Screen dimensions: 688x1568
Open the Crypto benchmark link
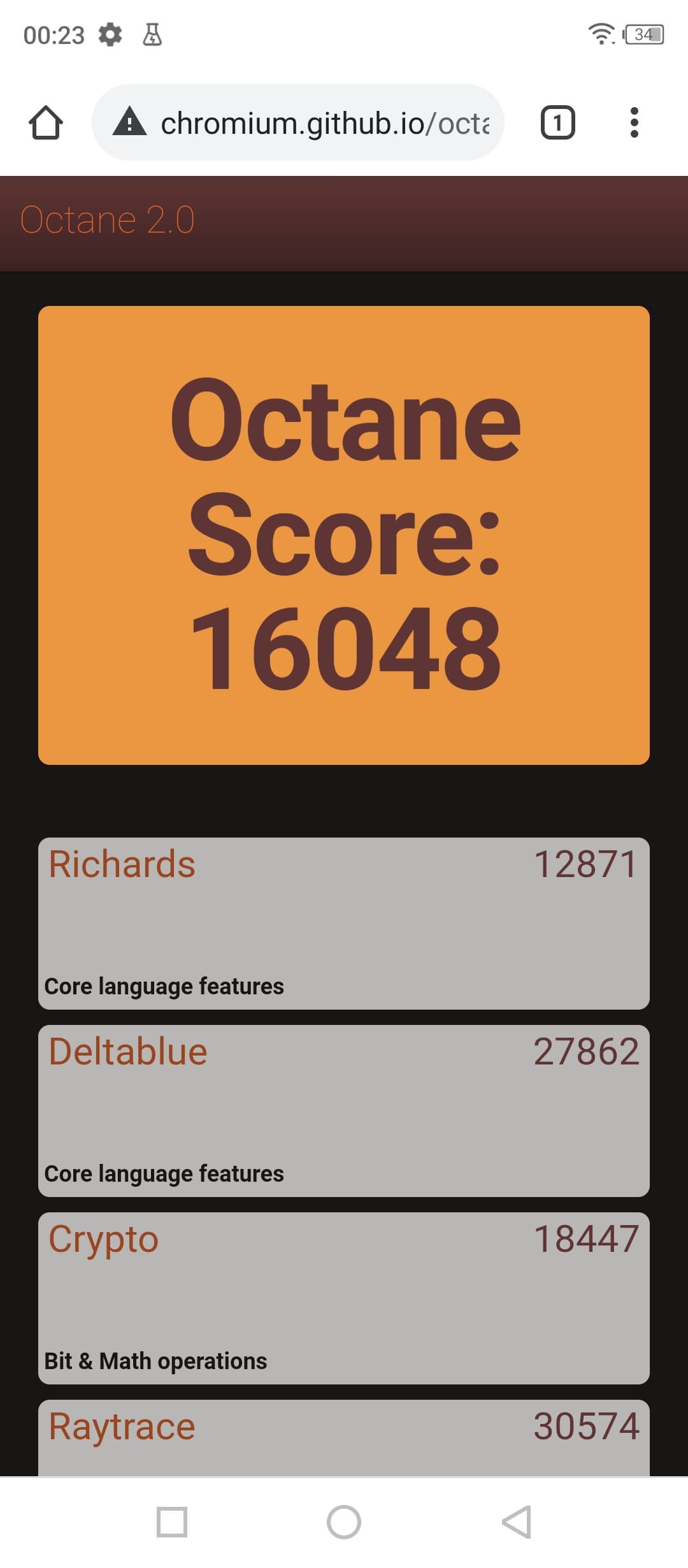pyautogui.click(x=104, y=1240)
